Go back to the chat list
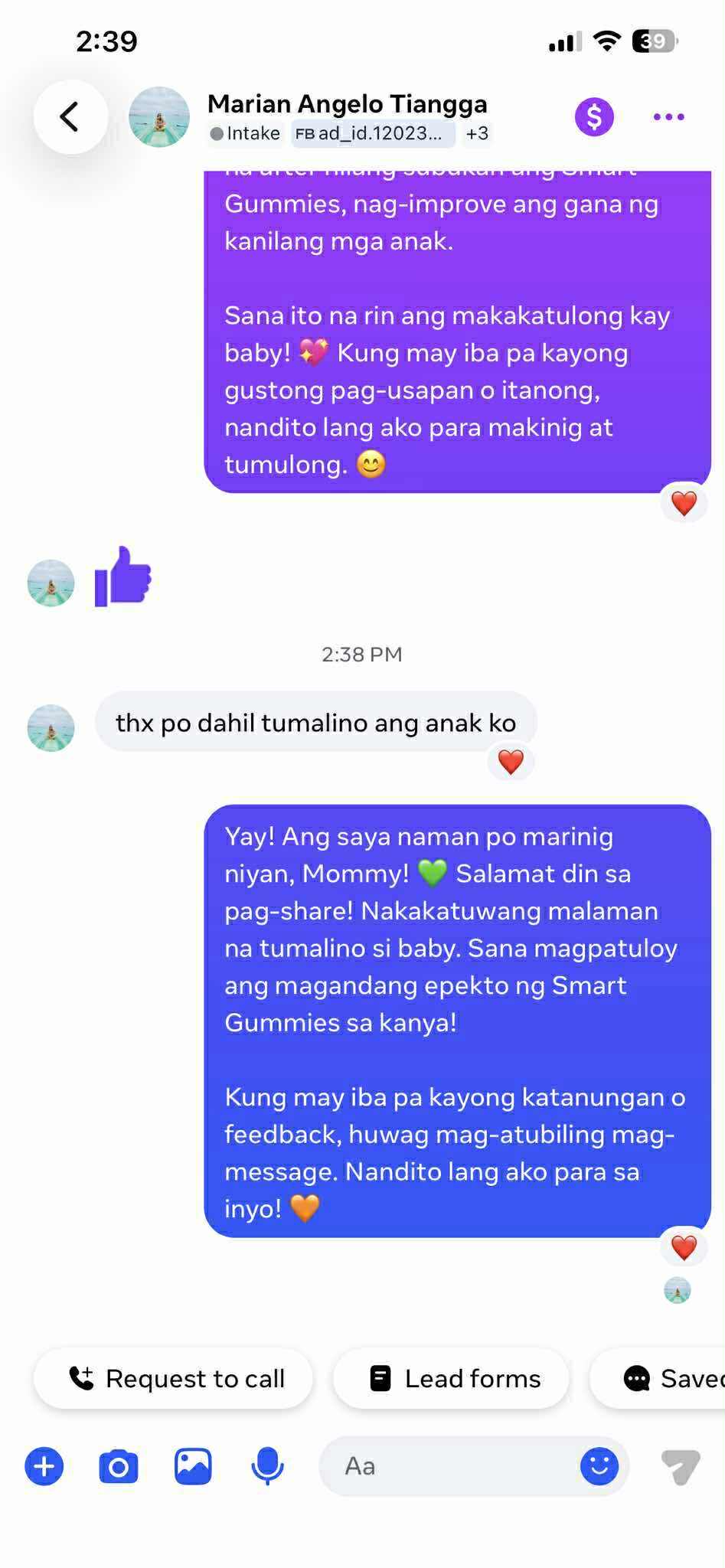Viewport: 725px width, 1568px height. (x=70, y=117)
